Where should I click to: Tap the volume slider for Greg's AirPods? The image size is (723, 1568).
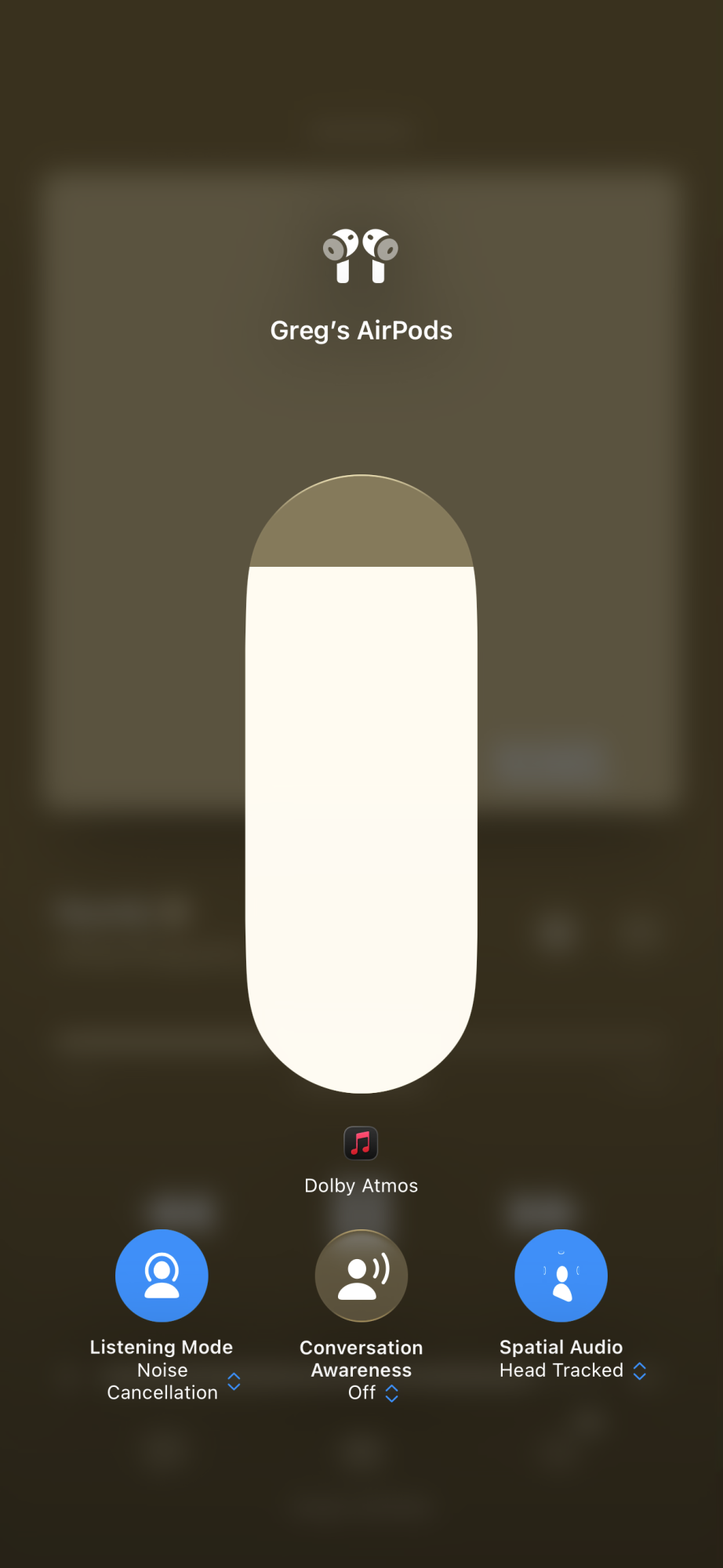click(x=361, y=784)
